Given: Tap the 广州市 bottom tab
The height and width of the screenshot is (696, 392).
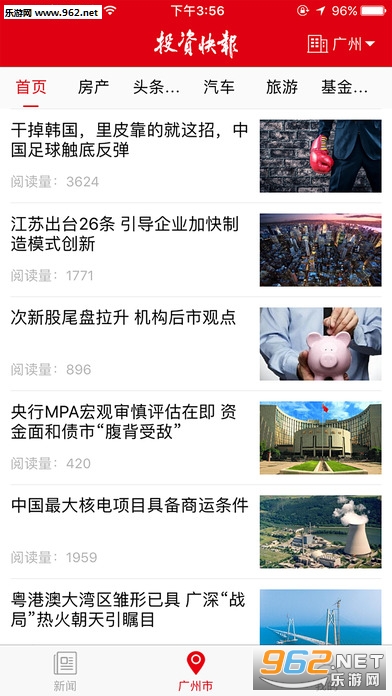Looking at the screenshot, I should (196, 671).
